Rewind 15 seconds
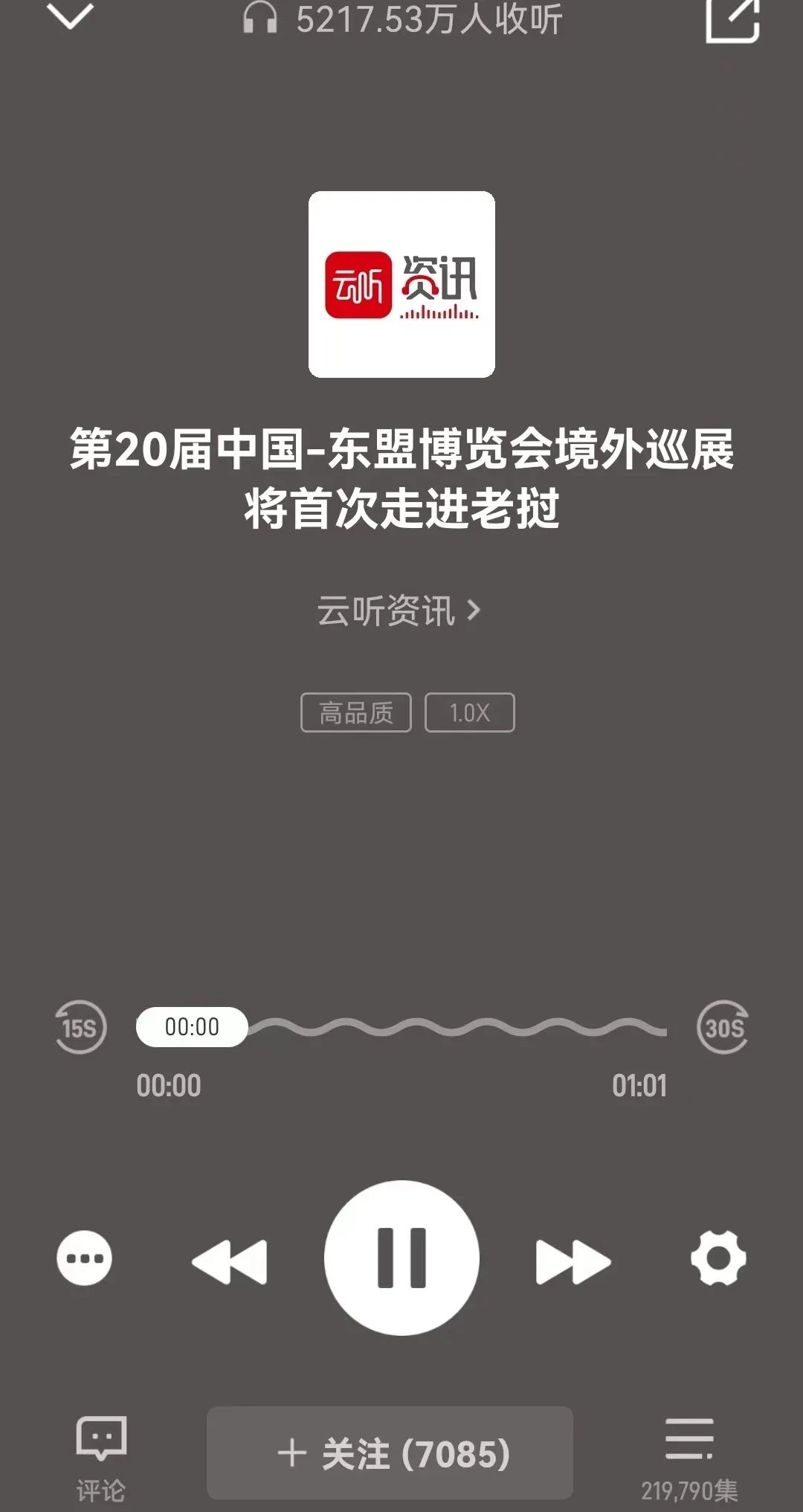This screenshot has width=803, height=1512. click(x=81, y=1027)
